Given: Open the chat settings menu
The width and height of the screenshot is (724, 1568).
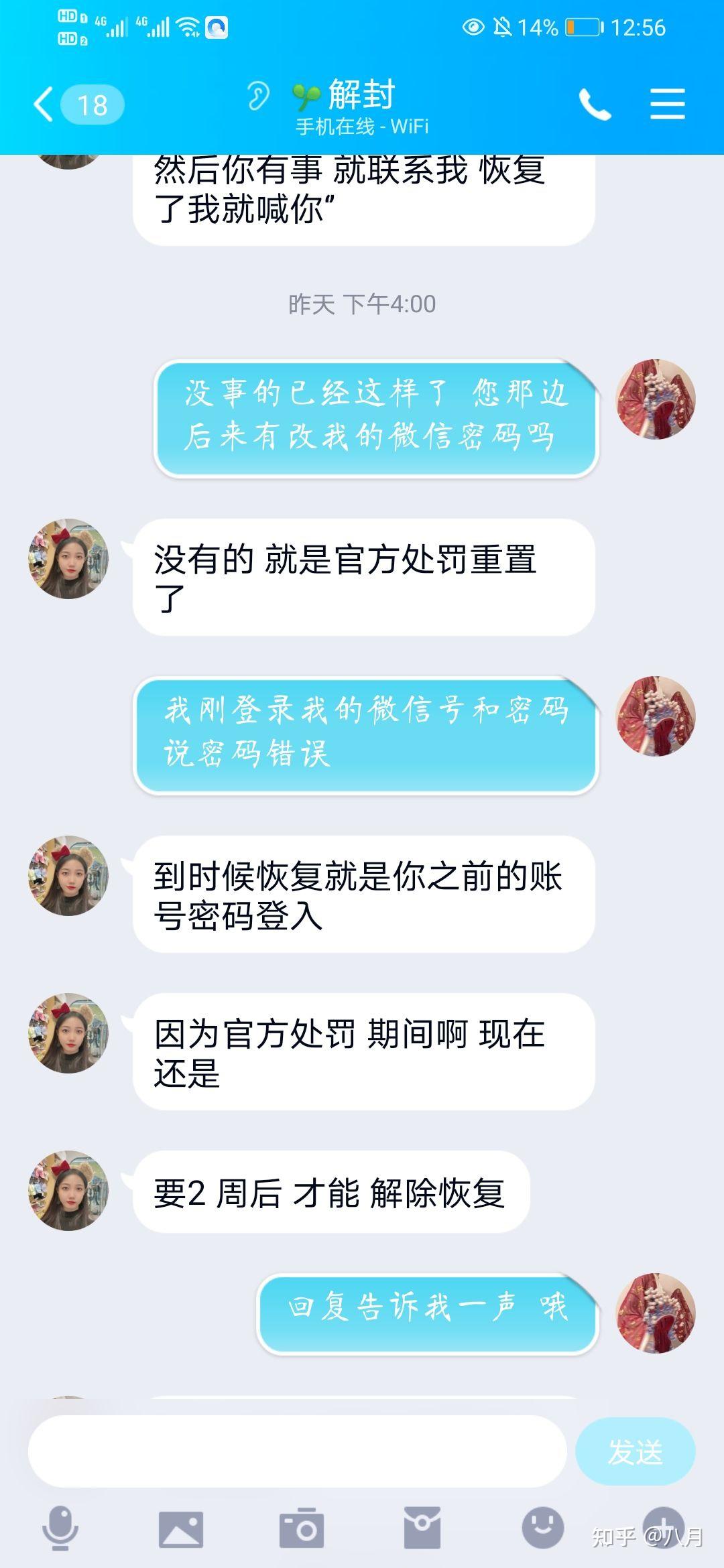Looking at the screenshot, I should click(x=667, y=105).
